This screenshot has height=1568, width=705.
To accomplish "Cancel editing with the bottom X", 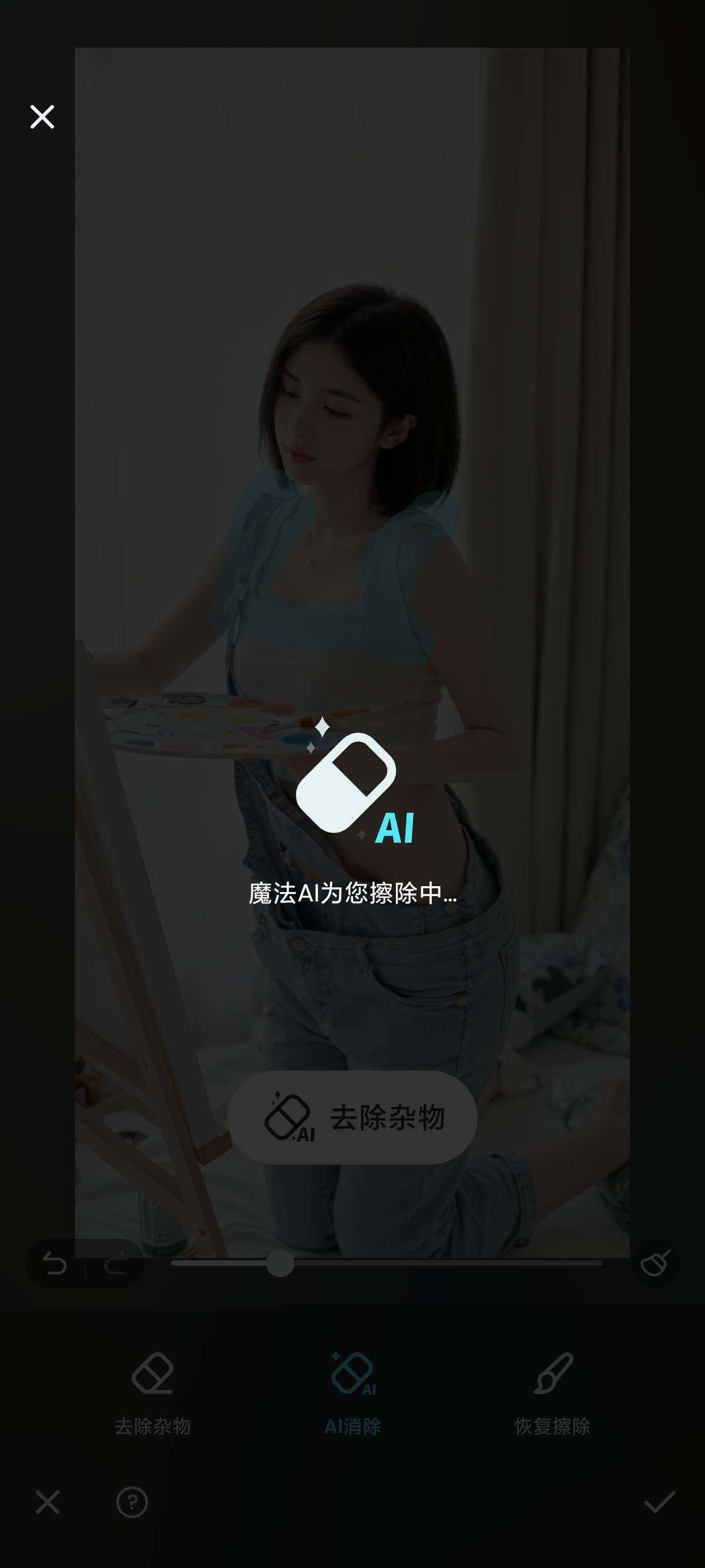I will click(x=48, y=1502).
